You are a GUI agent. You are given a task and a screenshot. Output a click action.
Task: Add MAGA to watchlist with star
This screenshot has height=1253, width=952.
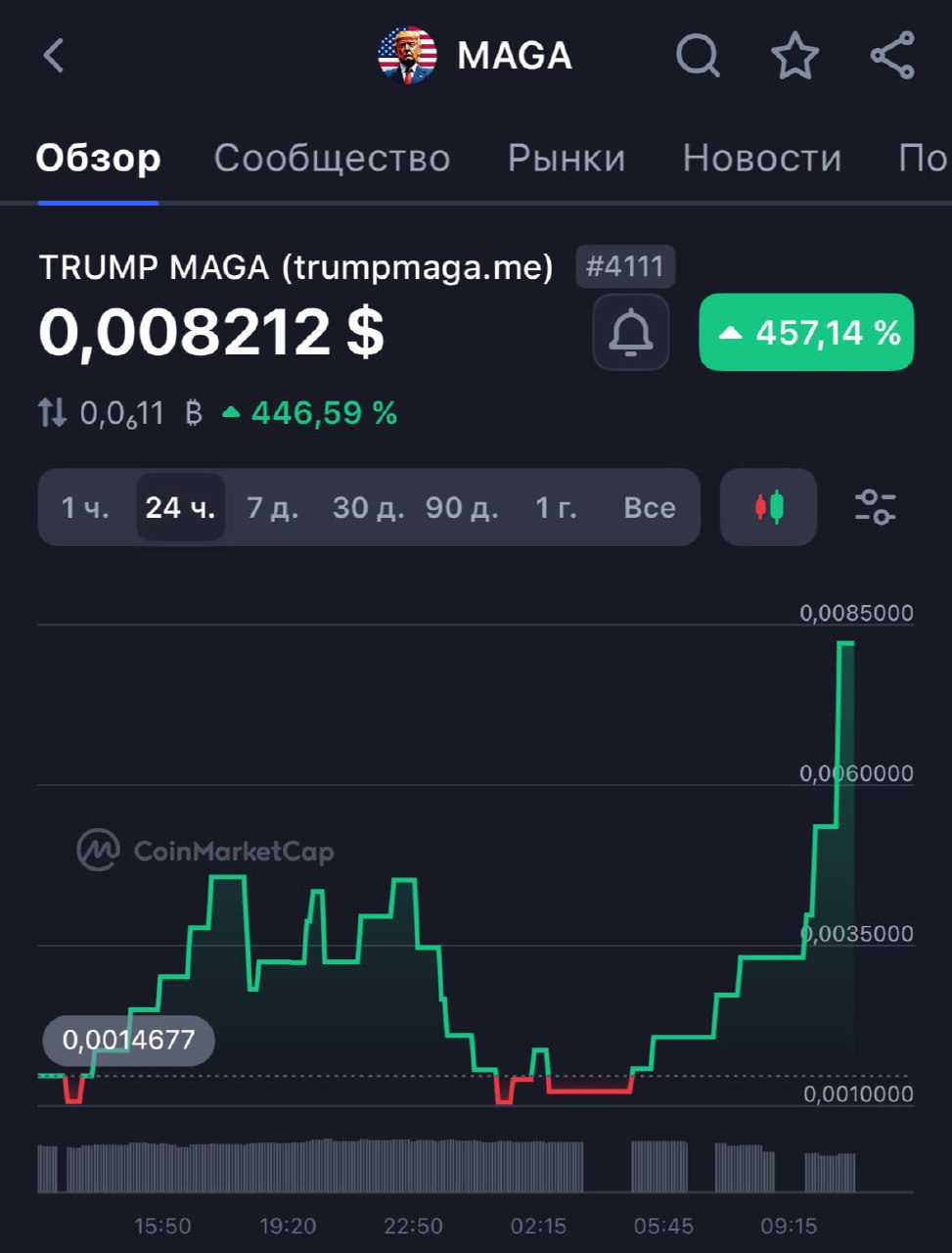click(794, 56)
